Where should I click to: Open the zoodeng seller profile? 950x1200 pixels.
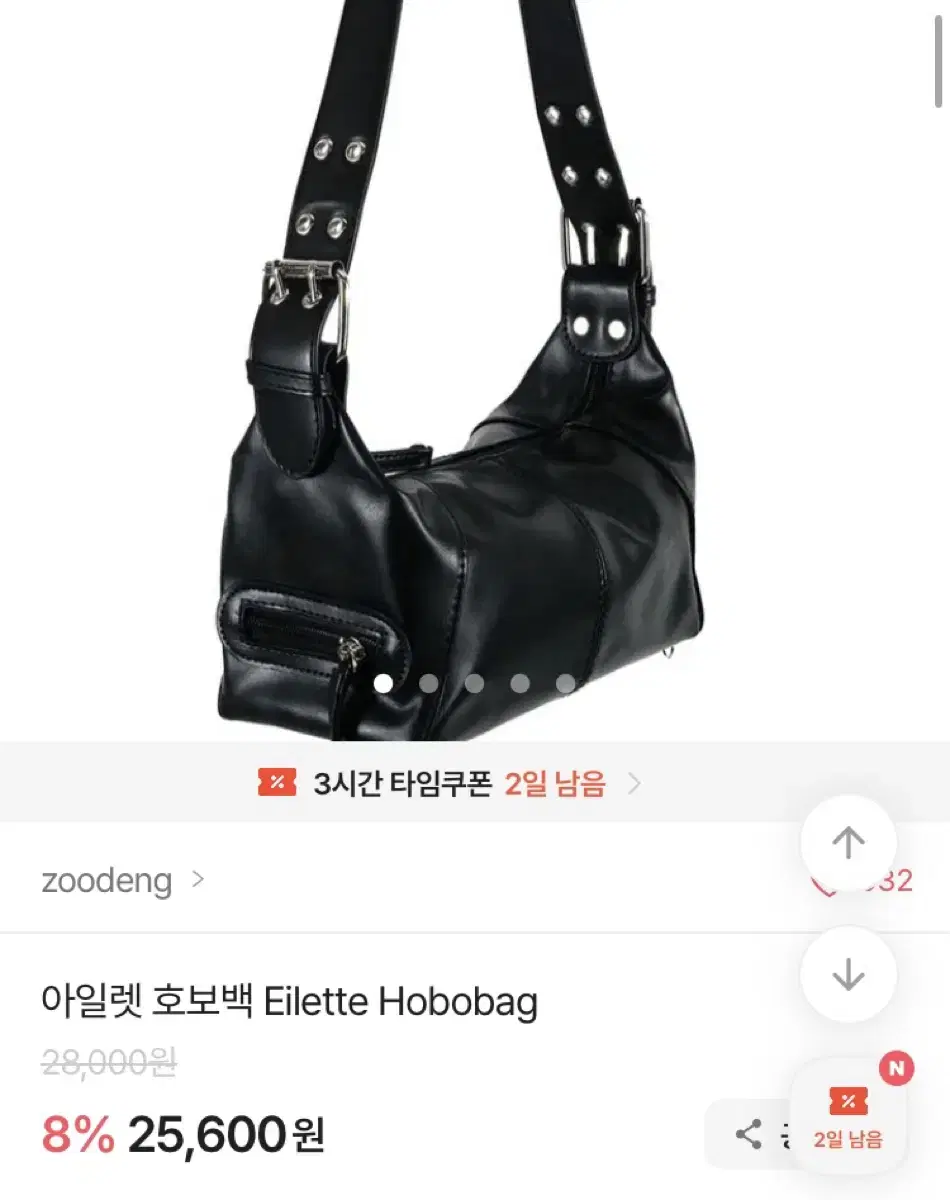click(x=104, y=881)
